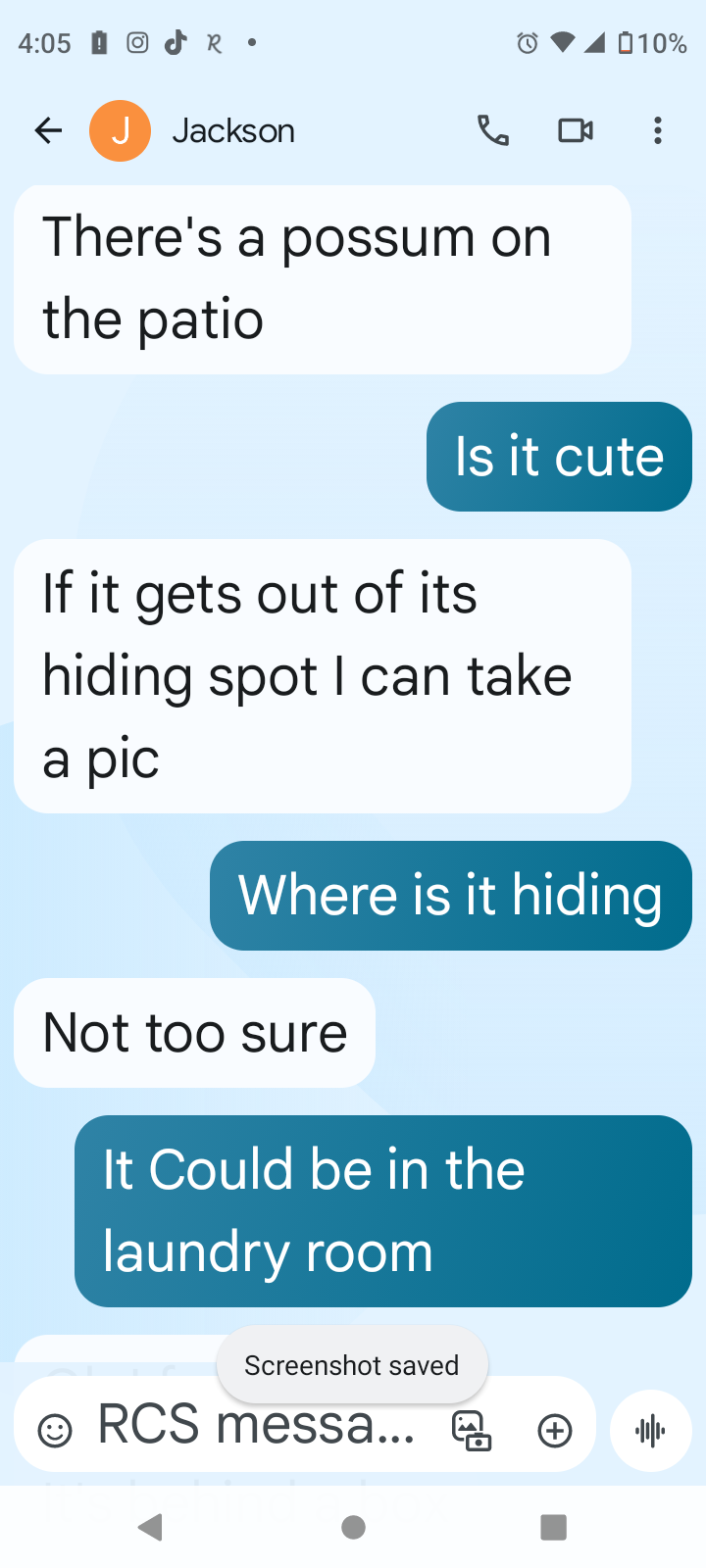Open the overflow menu
The image size is (706, 1568).
(x=657, y=130)
